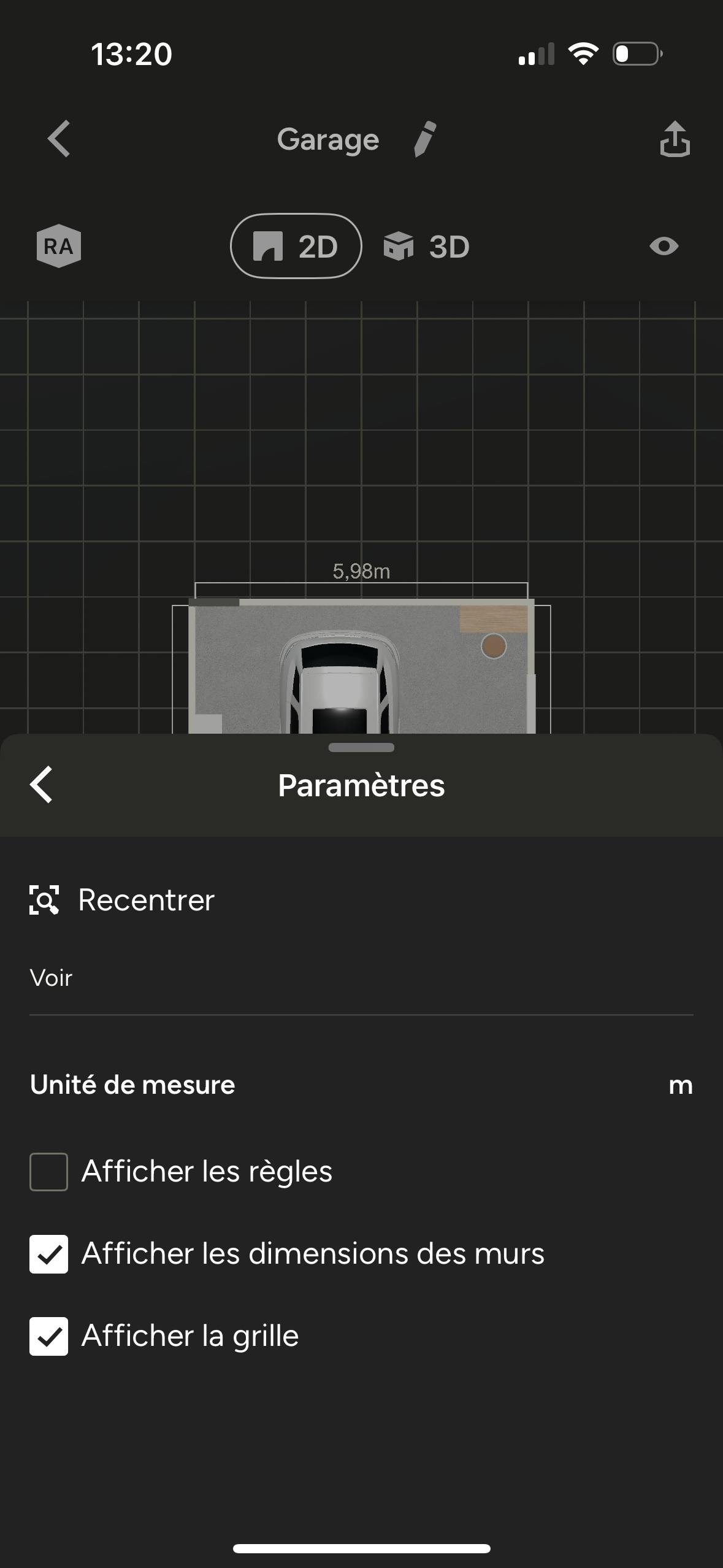Change the Unité de mesure setting
The image size is (723, 1568).
(x=679, y=1085)
